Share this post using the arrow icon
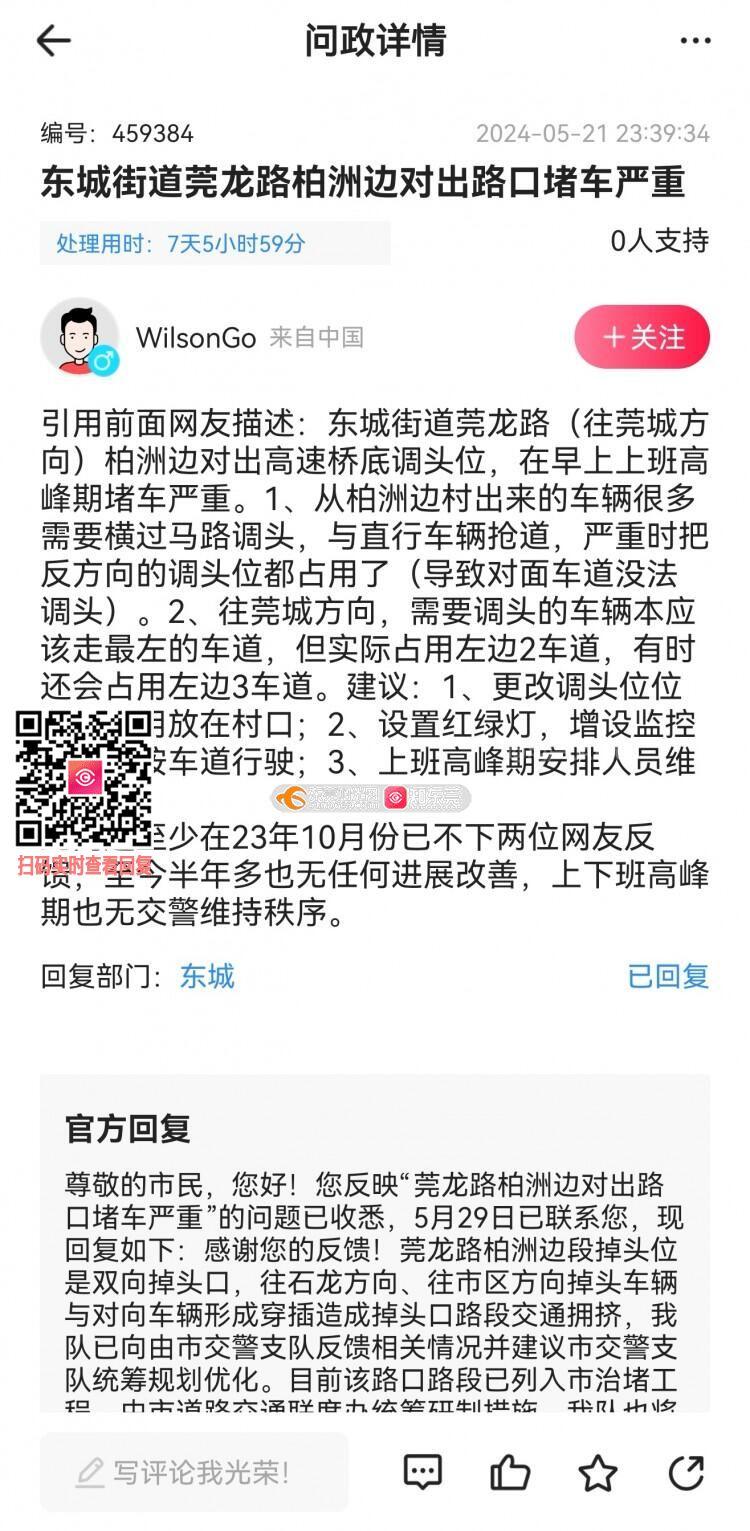The height and width of the screenshot is (1531, 750). (x=686, y=1472)
